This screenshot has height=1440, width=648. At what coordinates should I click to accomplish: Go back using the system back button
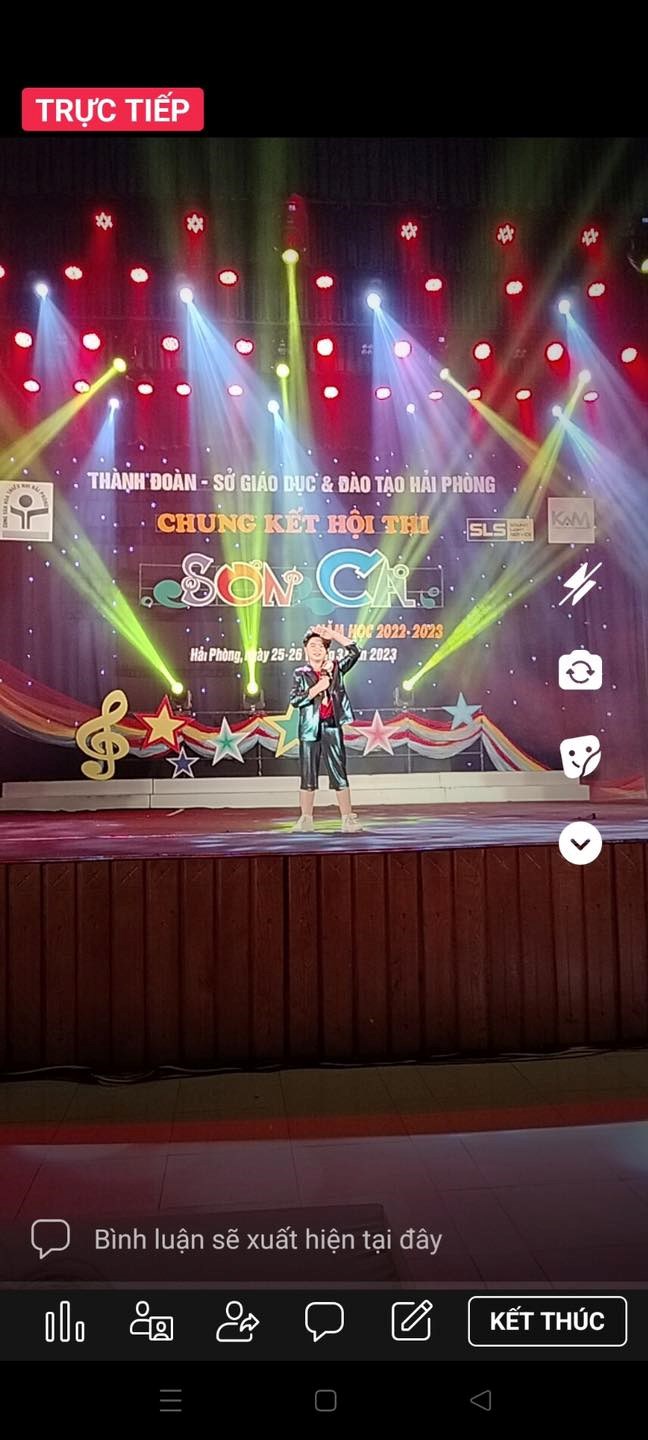[x=481, y=1401]
